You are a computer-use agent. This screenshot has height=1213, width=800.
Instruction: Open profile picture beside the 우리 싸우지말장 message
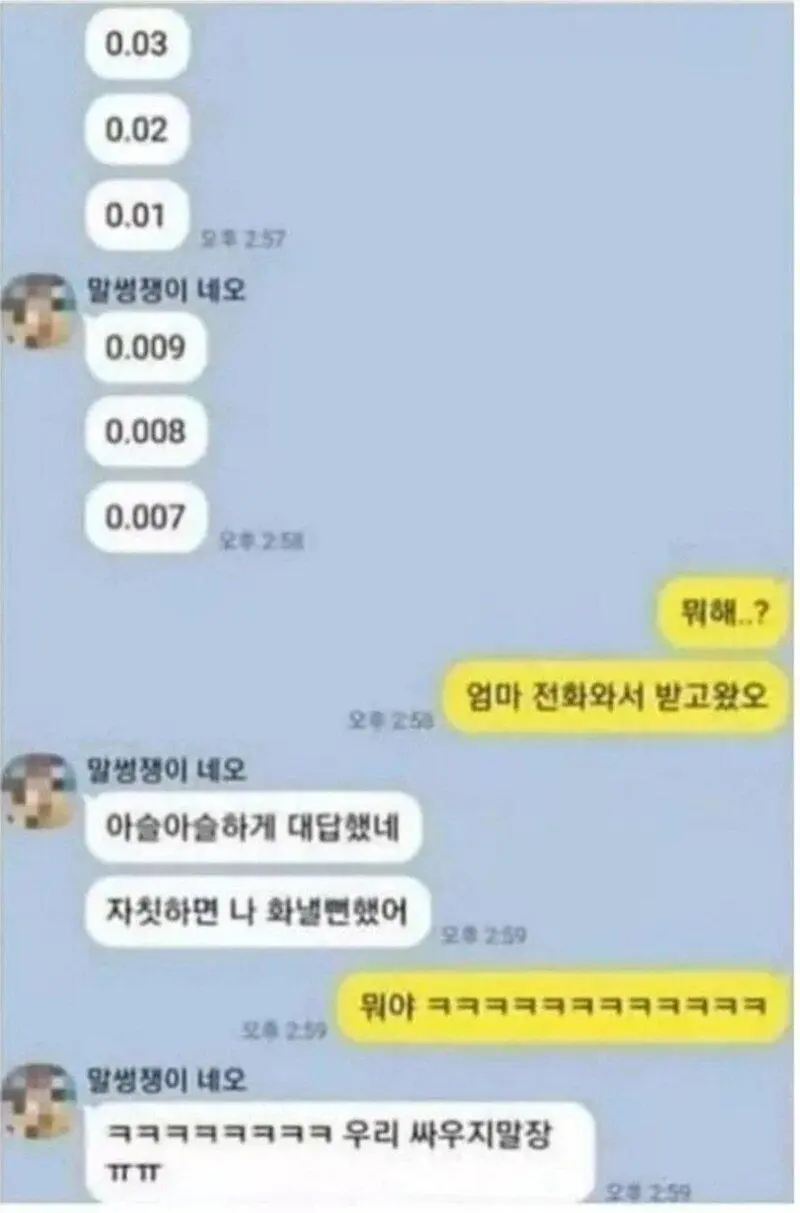click(38, 1100)
